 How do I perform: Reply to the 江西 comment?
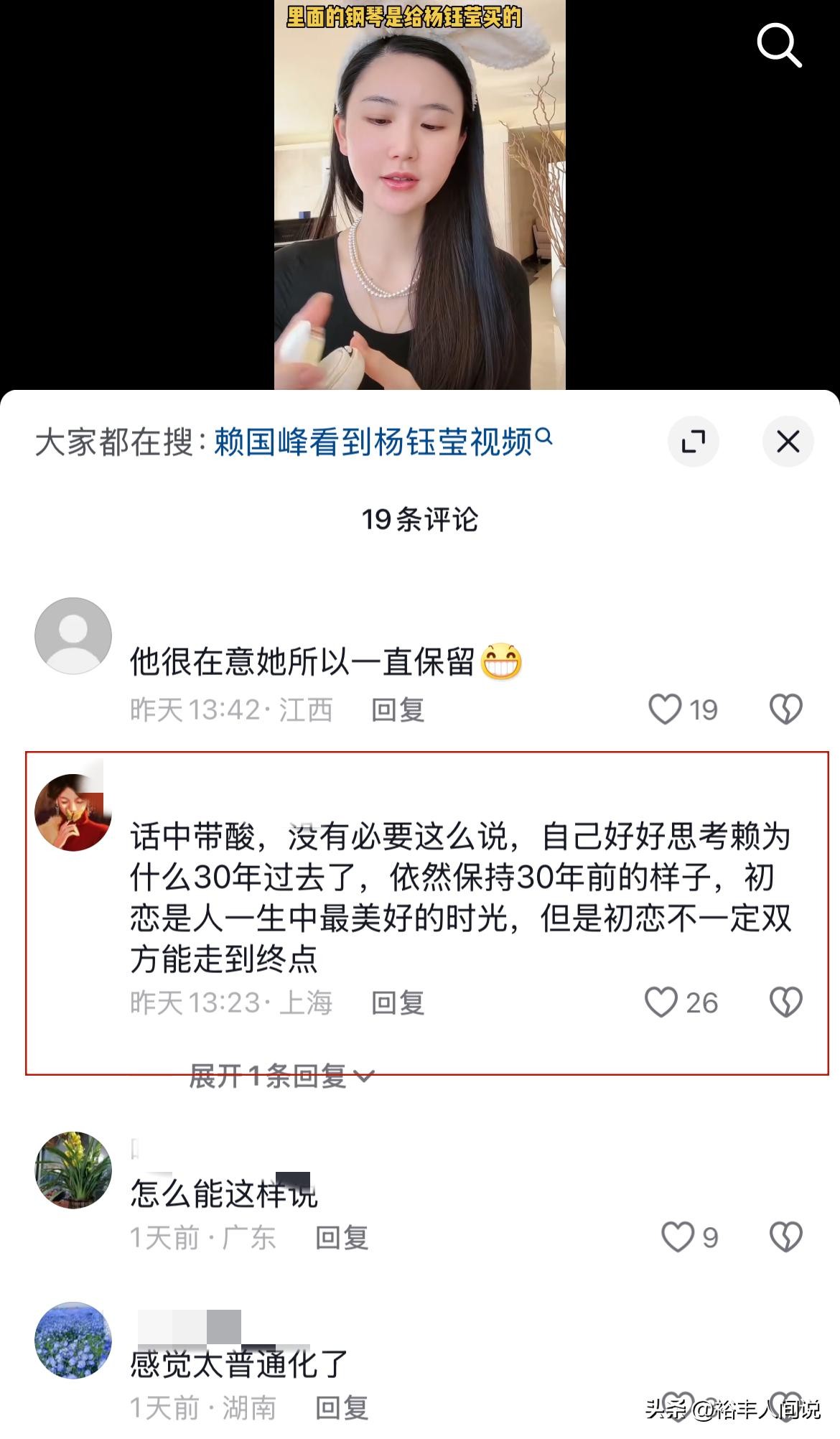coord(398,710)
